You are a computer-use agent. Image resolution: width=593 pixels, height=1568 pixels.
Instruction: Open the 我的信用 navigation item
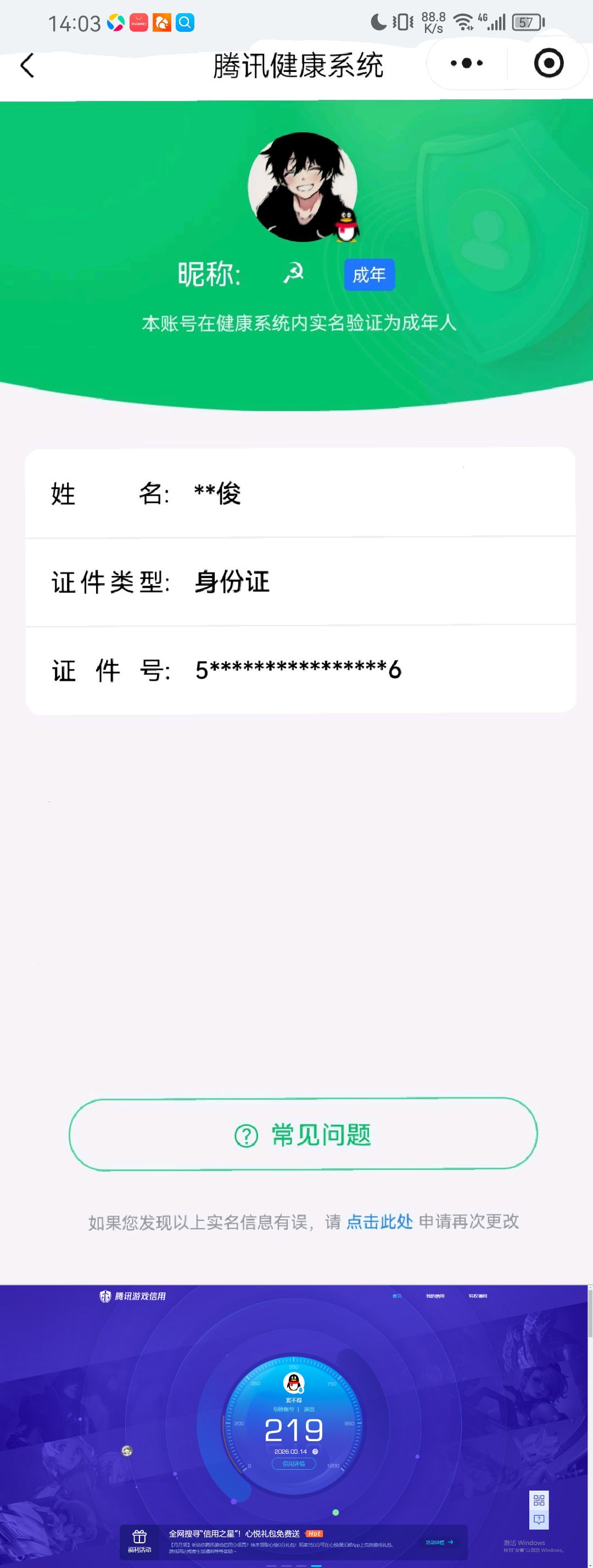(x=436, y=1295)
